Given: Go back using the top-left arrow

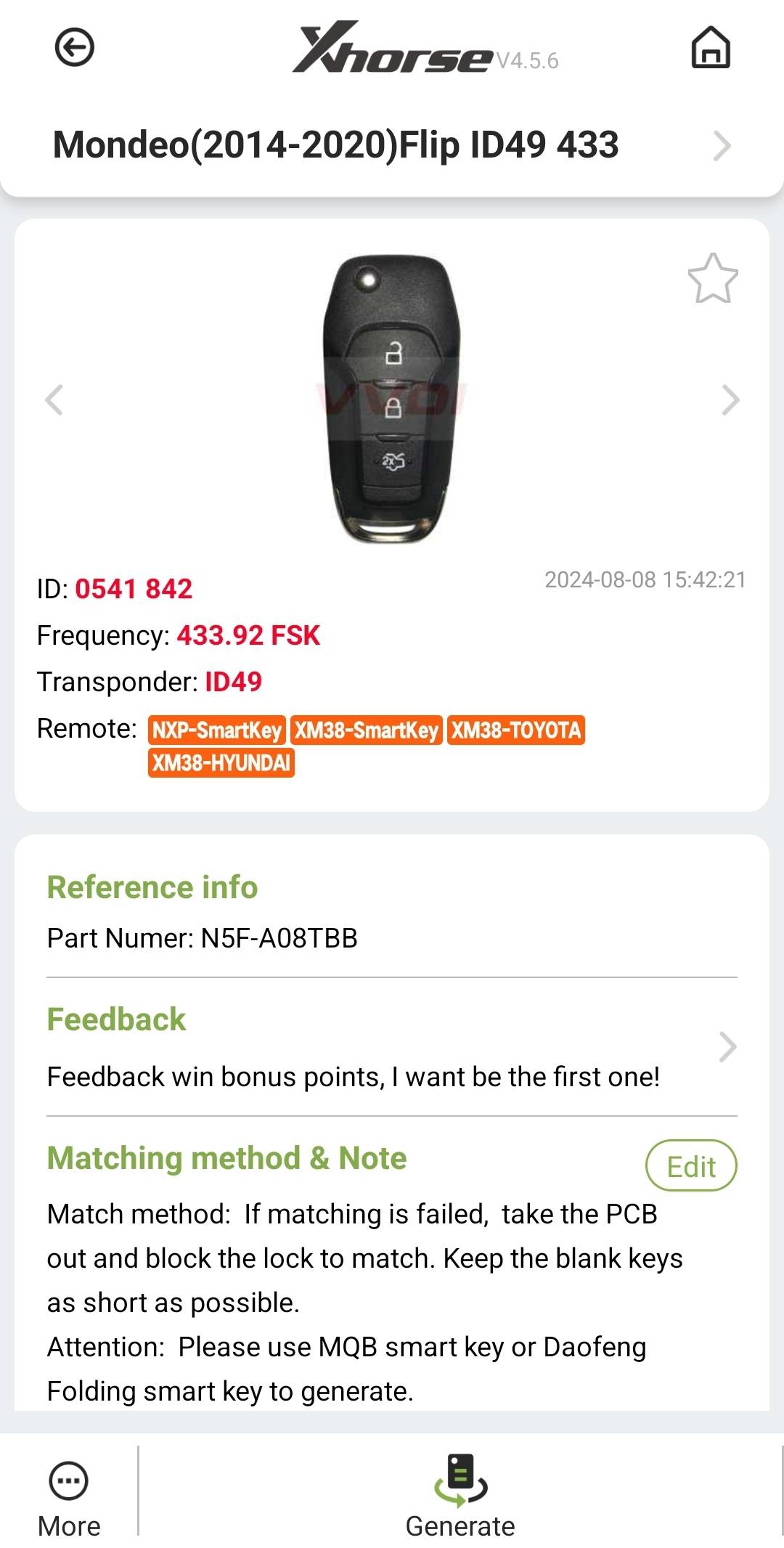Looking at the screenshot, I should point(75,48).
